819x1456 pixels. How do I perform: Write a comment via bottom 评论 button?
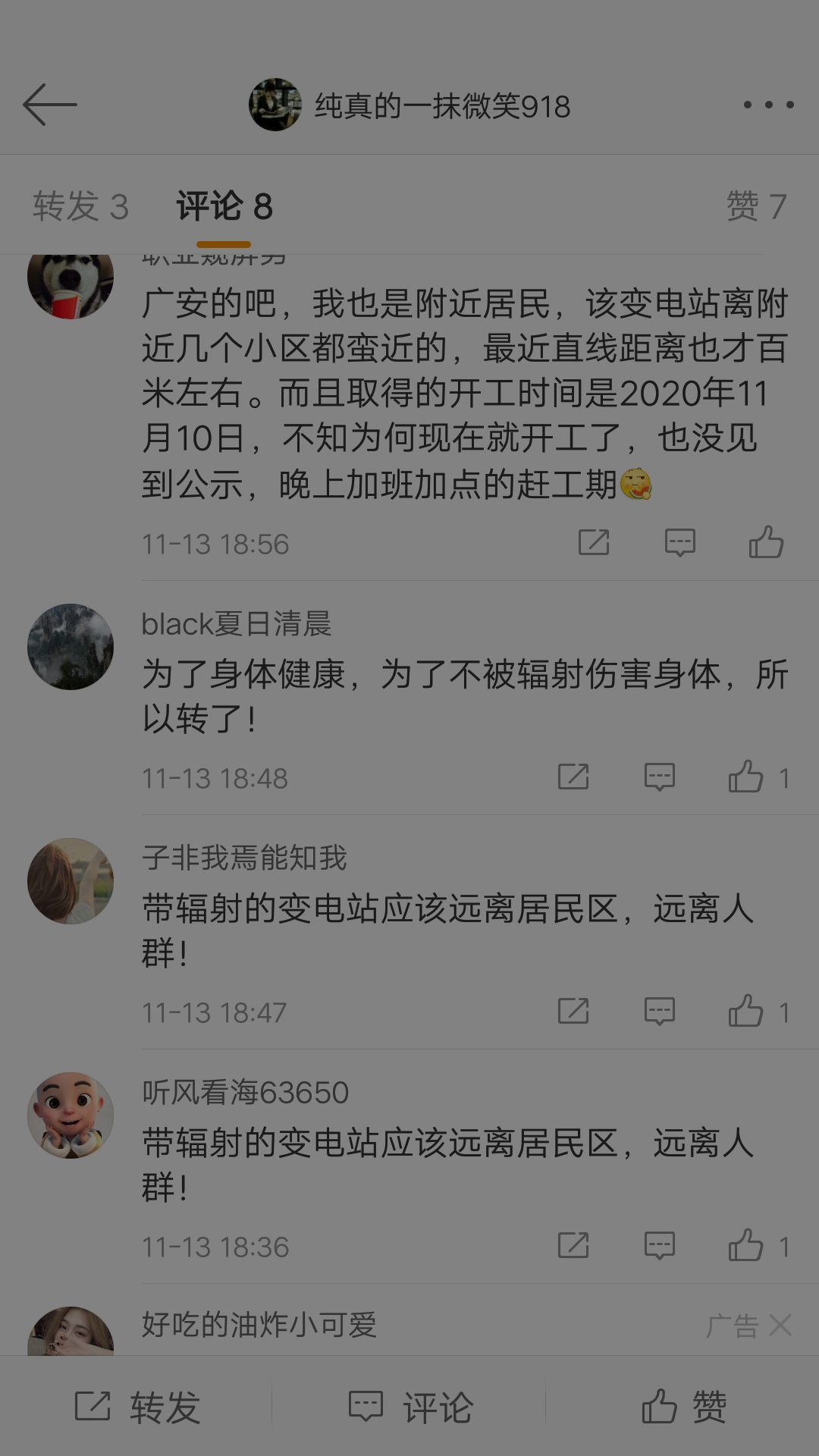[410, 1407]
